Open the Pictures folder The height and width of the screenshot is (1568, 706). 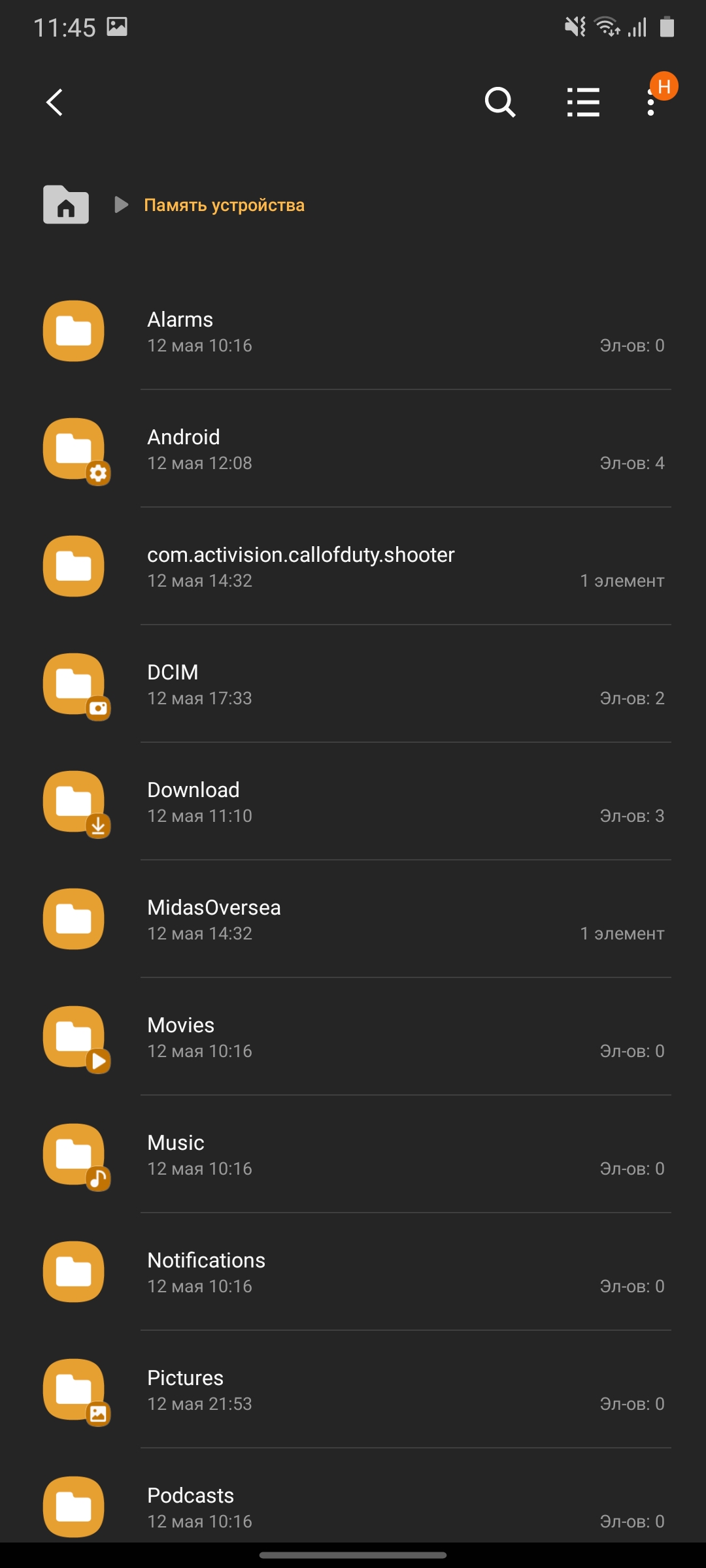click(x=353, y=1390)
